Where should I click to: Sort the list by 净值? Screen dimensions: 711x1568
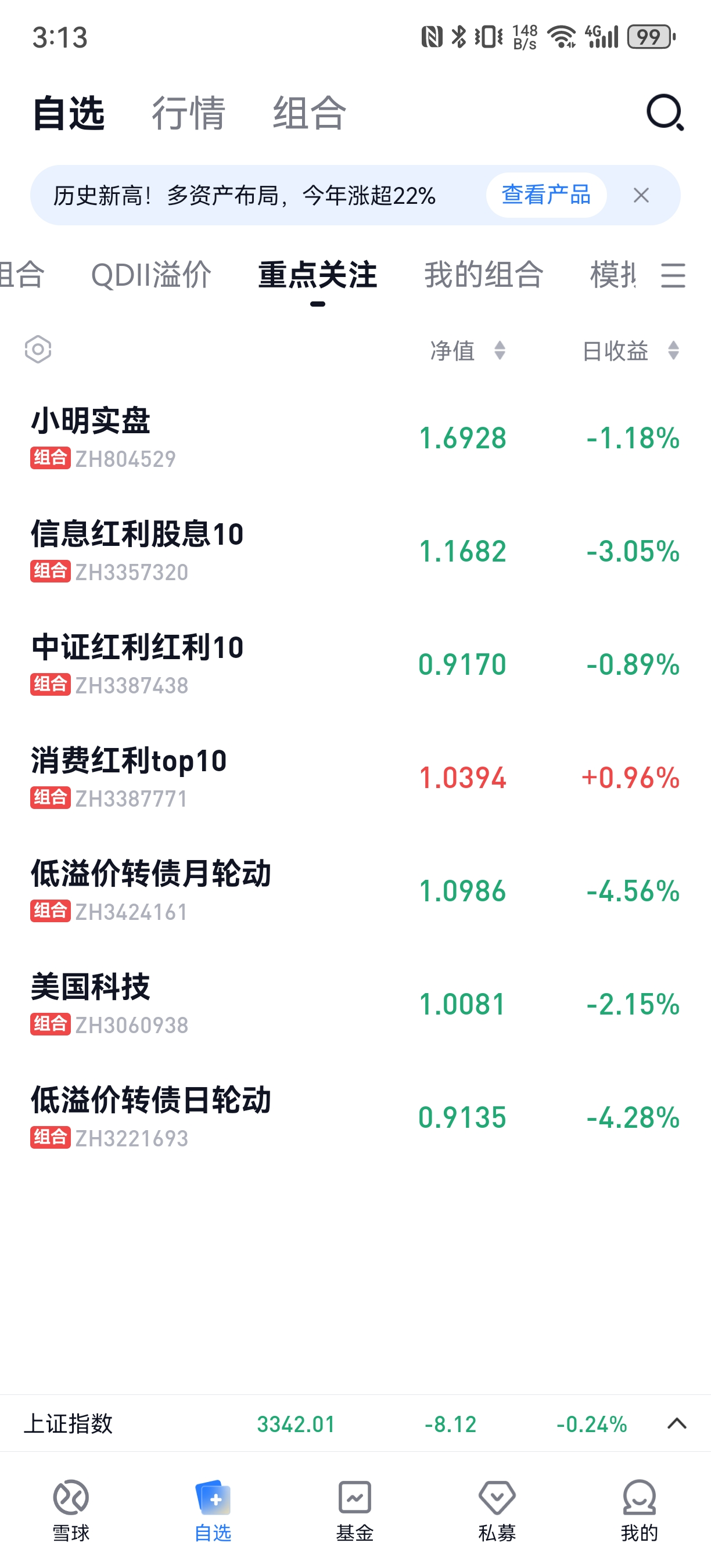pos(467,351)
